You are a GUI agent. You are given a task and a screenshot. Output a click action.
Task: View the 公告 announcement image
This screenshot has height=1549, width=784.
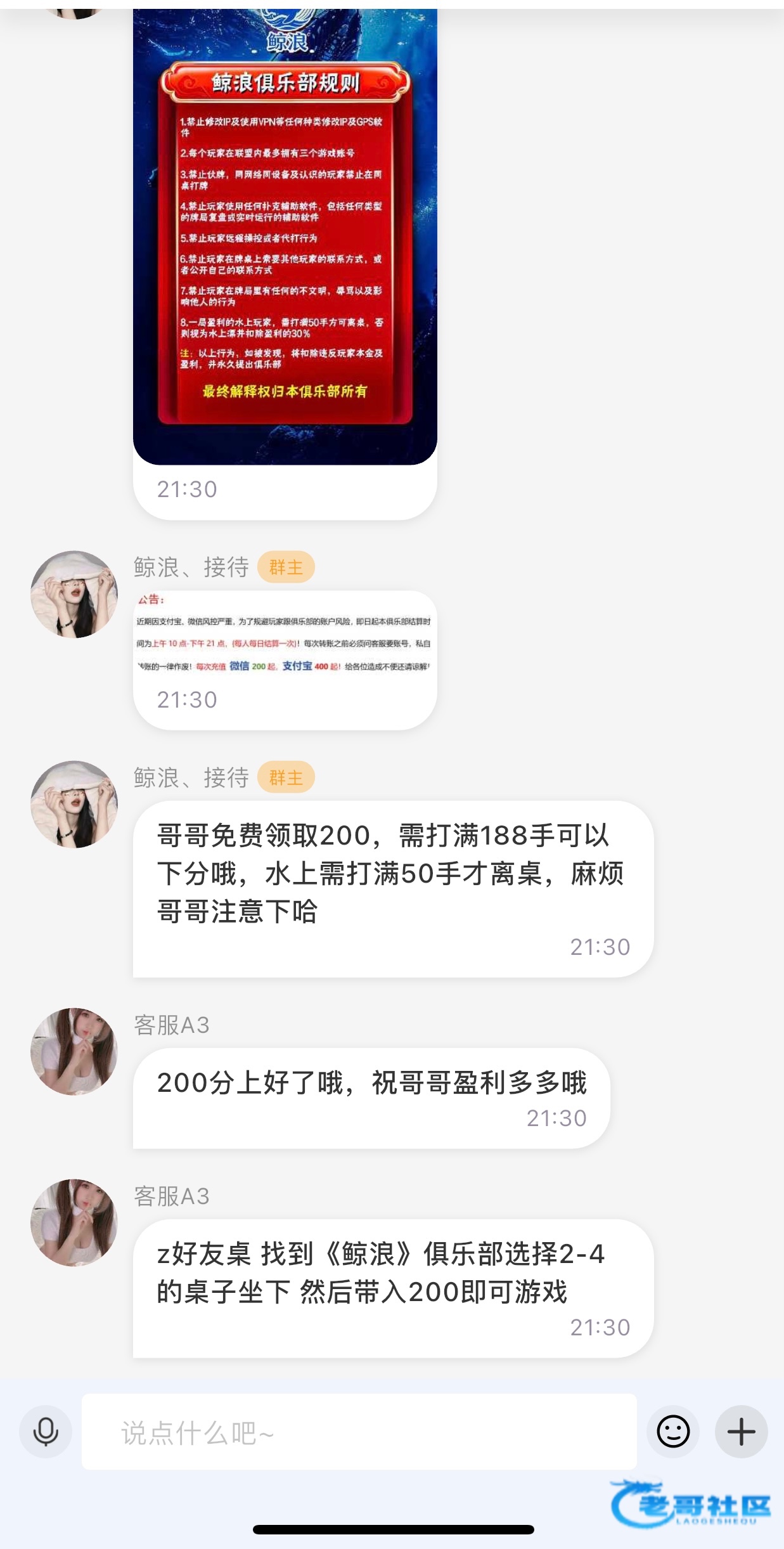(x=285, y=634)
